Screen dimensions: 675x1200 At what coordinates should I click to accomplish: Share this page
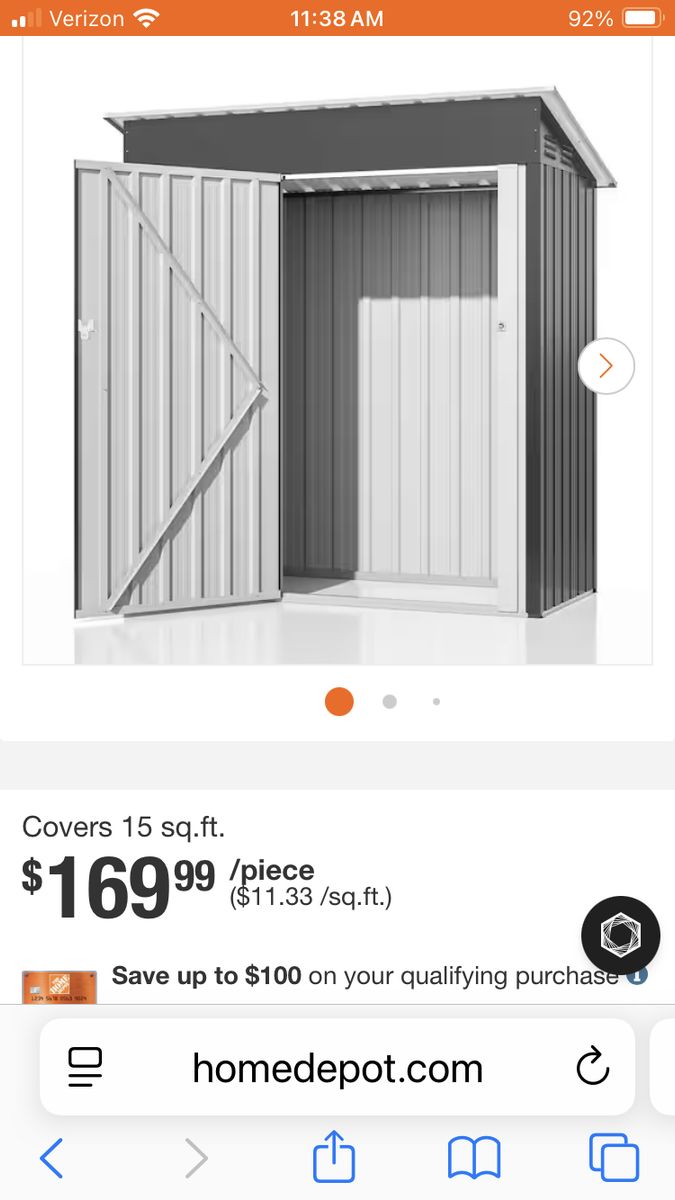pos(334,1158)
